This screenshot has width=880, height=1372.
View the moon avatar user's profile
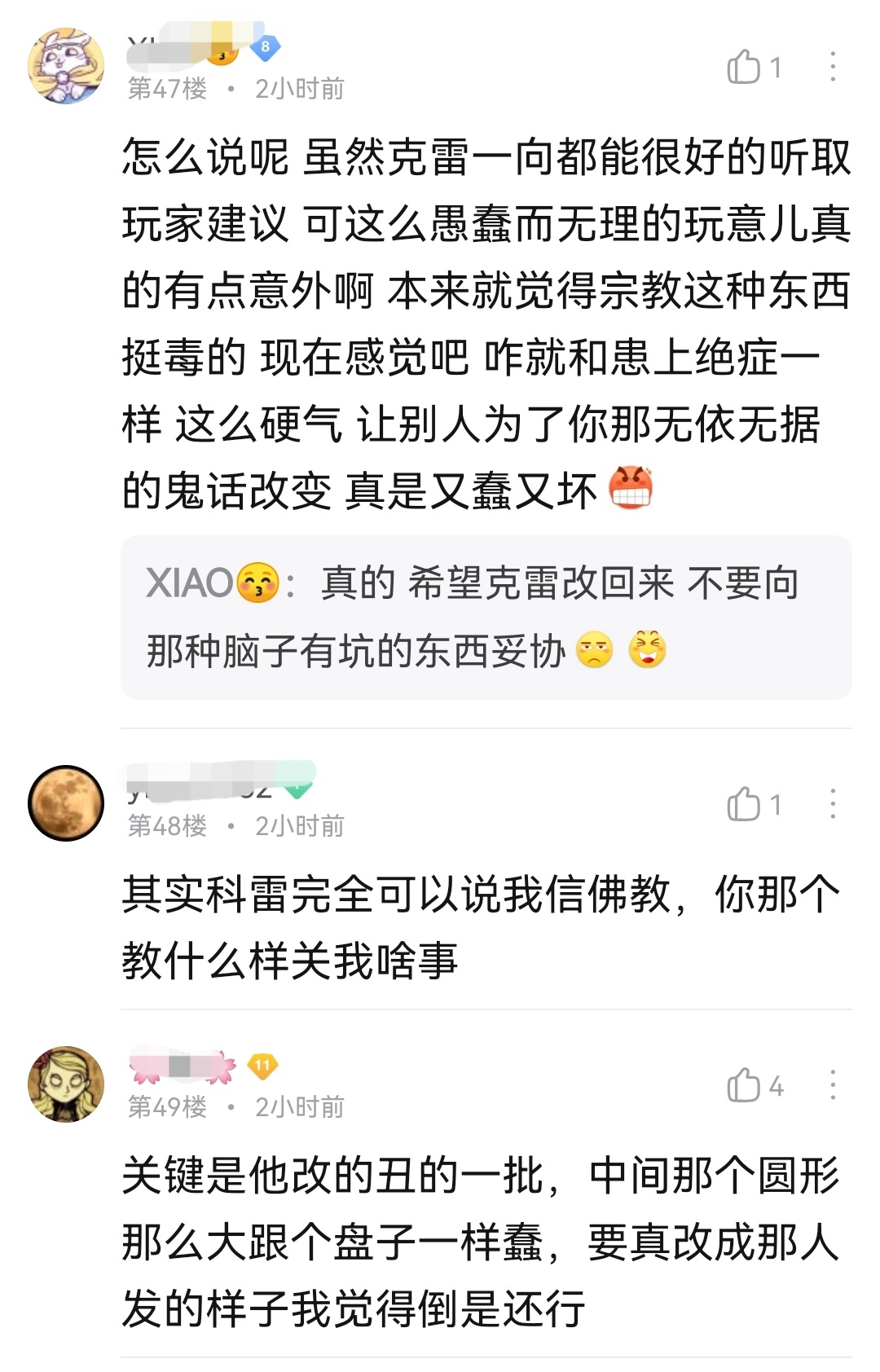click(66, 803)
